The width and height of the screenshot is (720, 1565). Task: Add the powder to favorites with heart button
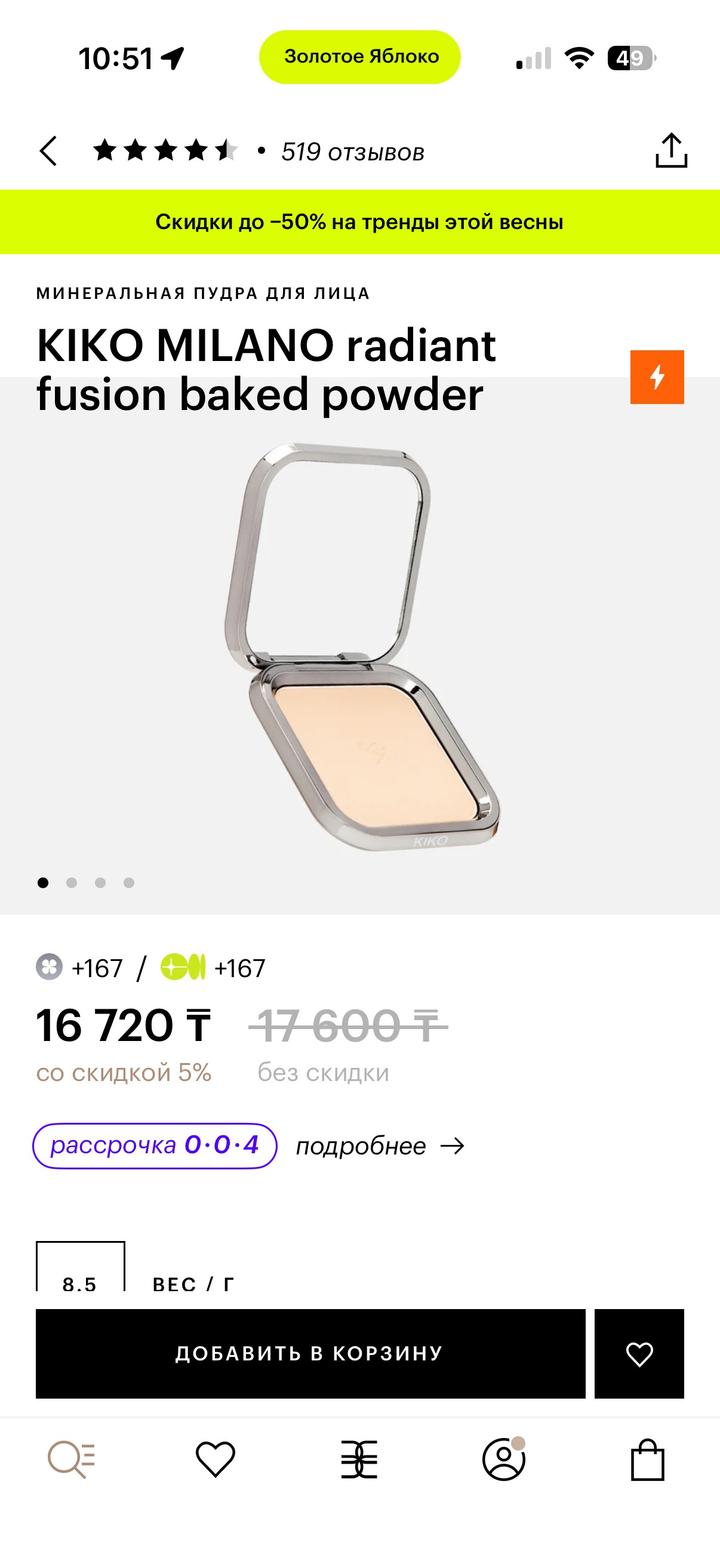pos(639,1354)
